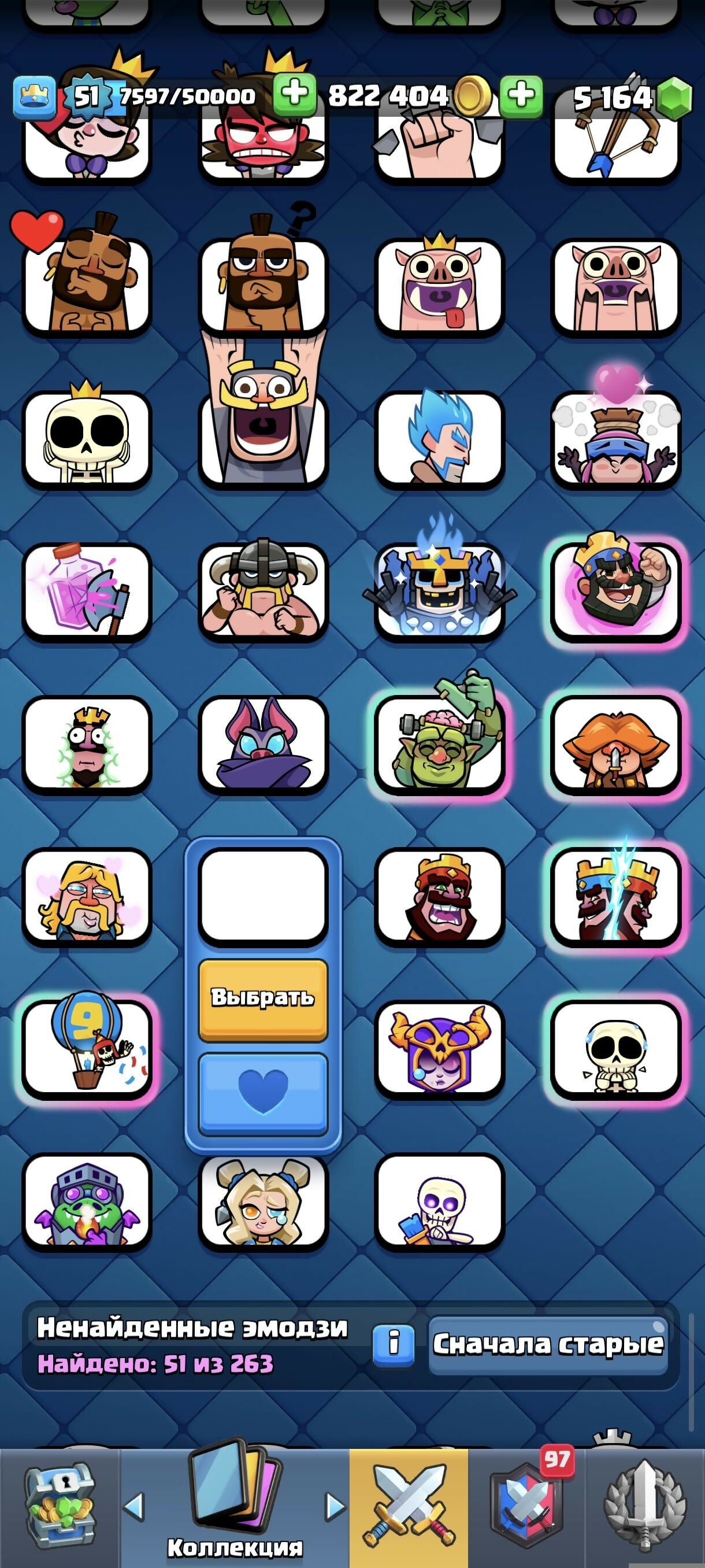Open the events laurel sword tab
Viewport: 705px width, 1568px height.
645,1507
